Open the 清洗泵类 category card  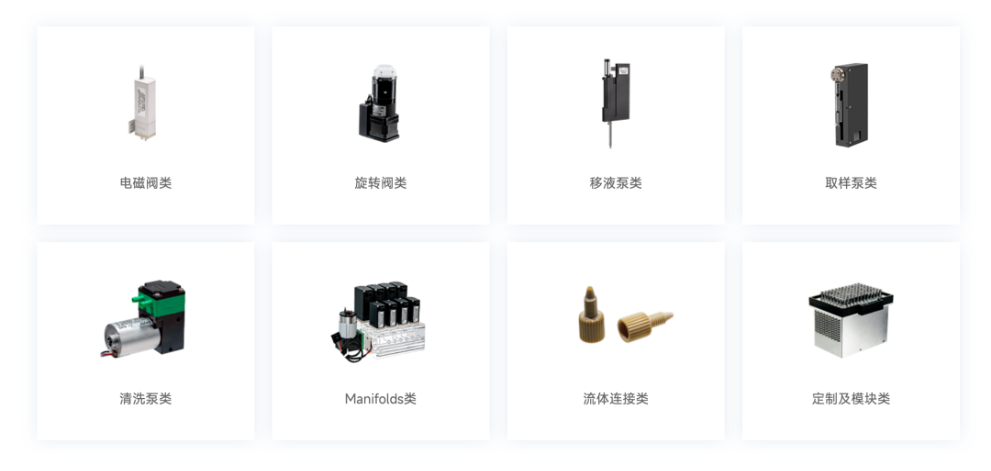pyautogui.click(x=145, y=341)
